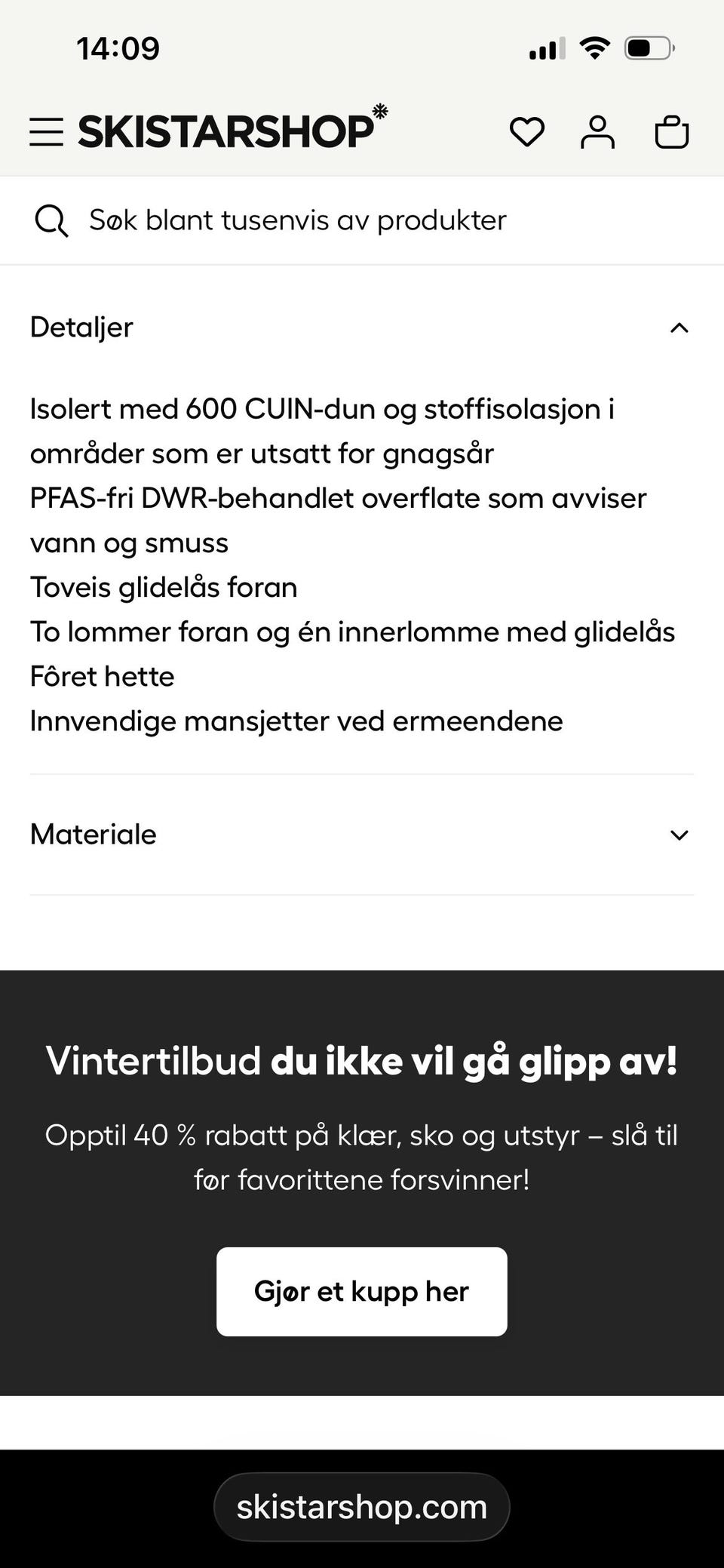
Task: Open the account profile icon
Action: [598, 131]
